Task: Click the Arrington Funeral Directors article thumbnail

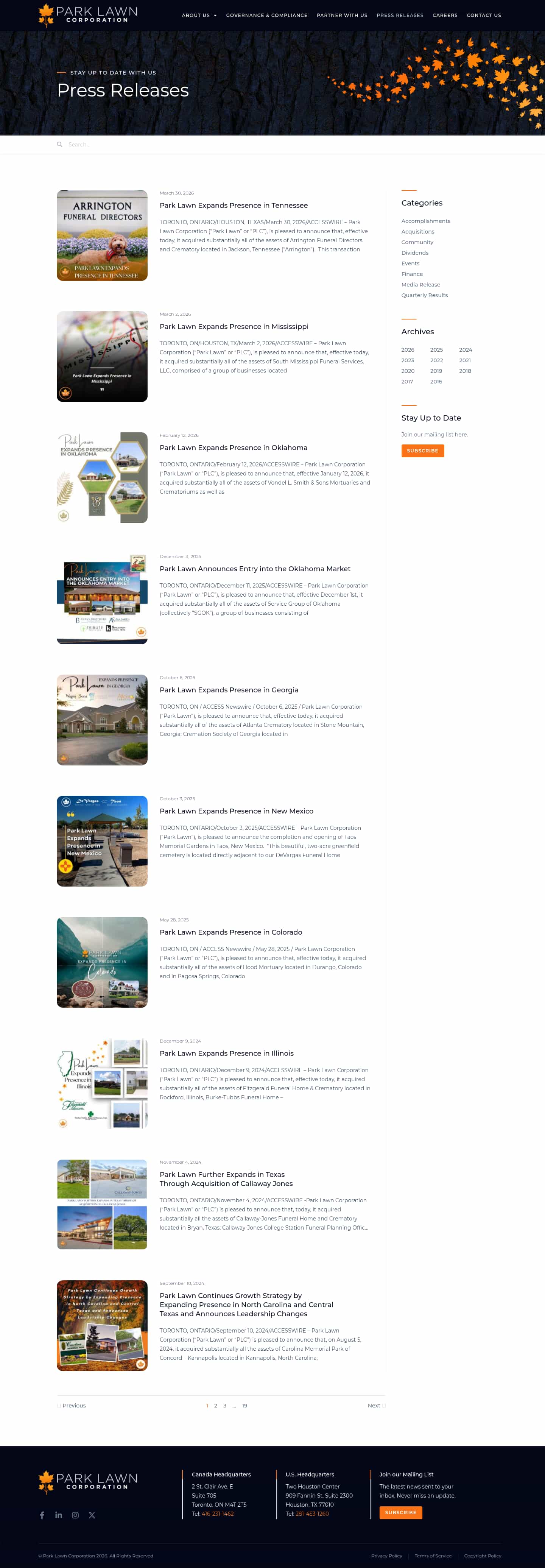Action: (101, 235)
